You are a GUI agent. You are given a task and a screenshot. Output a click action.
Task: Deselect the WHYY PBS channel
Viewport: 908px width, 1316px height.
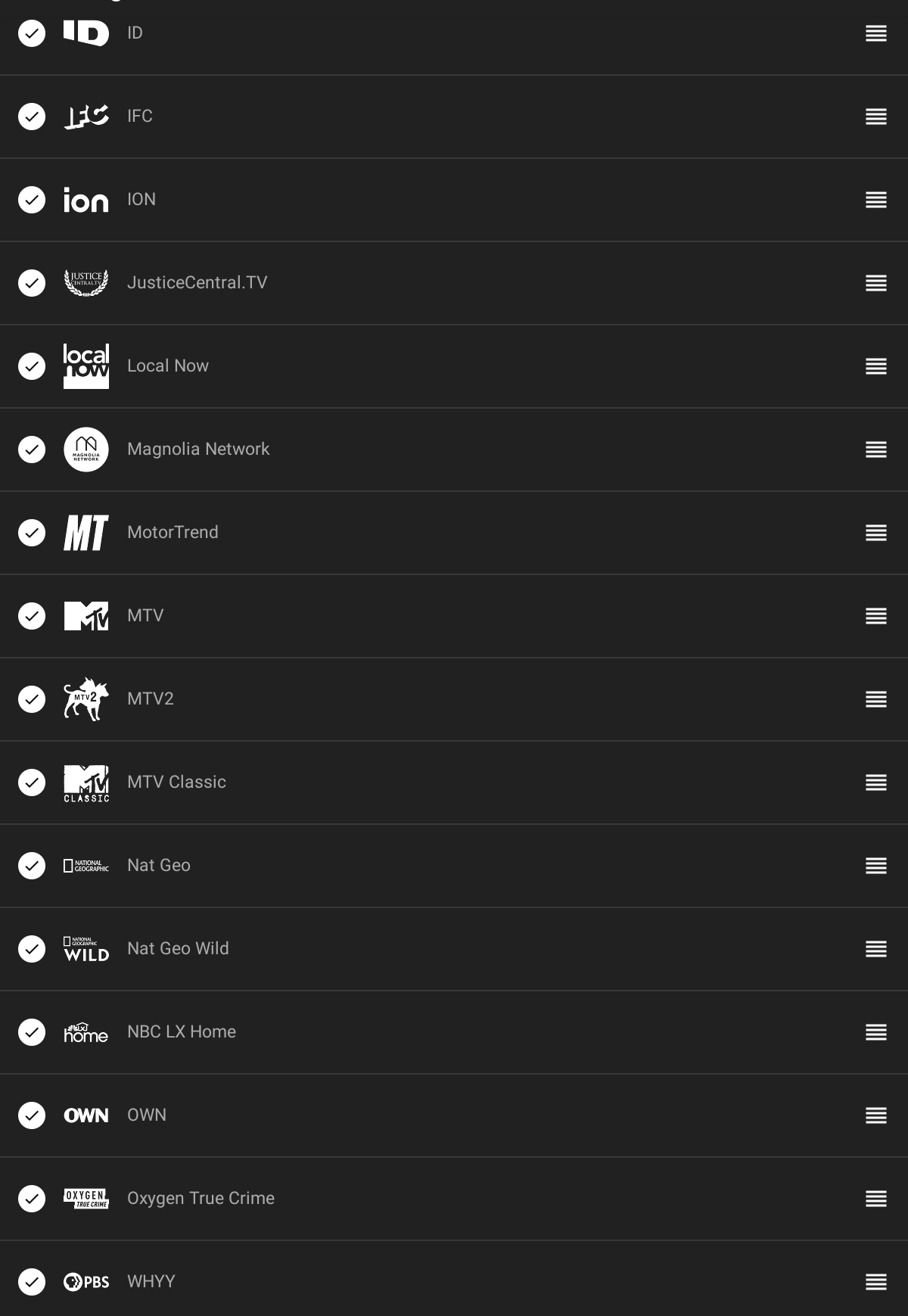(32, 1282)
